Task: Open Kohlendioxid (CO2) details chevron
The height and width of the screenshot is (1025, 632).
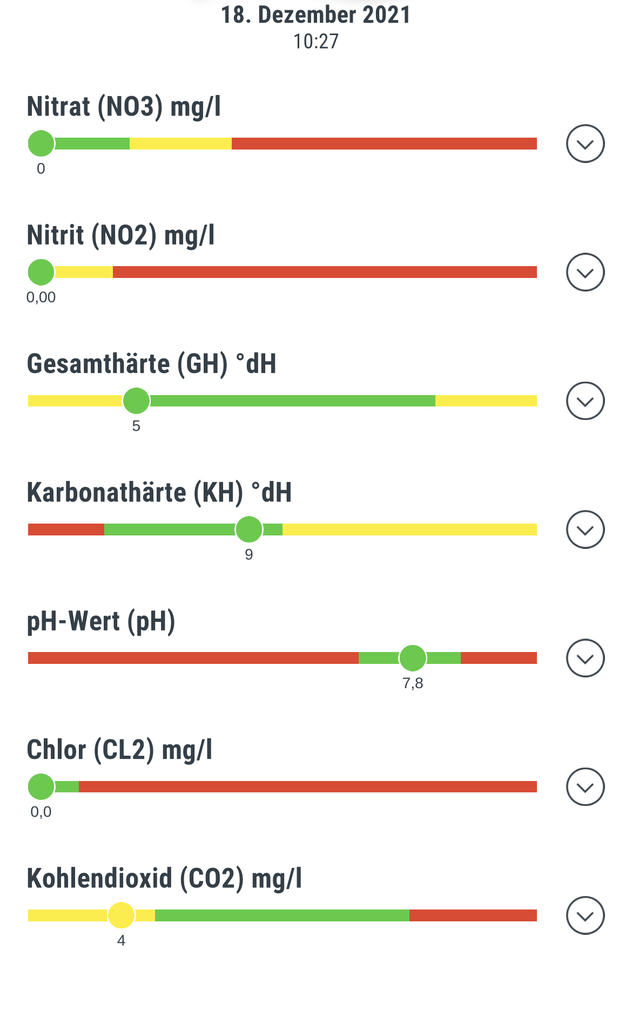Action: click(x=585, y=915)
